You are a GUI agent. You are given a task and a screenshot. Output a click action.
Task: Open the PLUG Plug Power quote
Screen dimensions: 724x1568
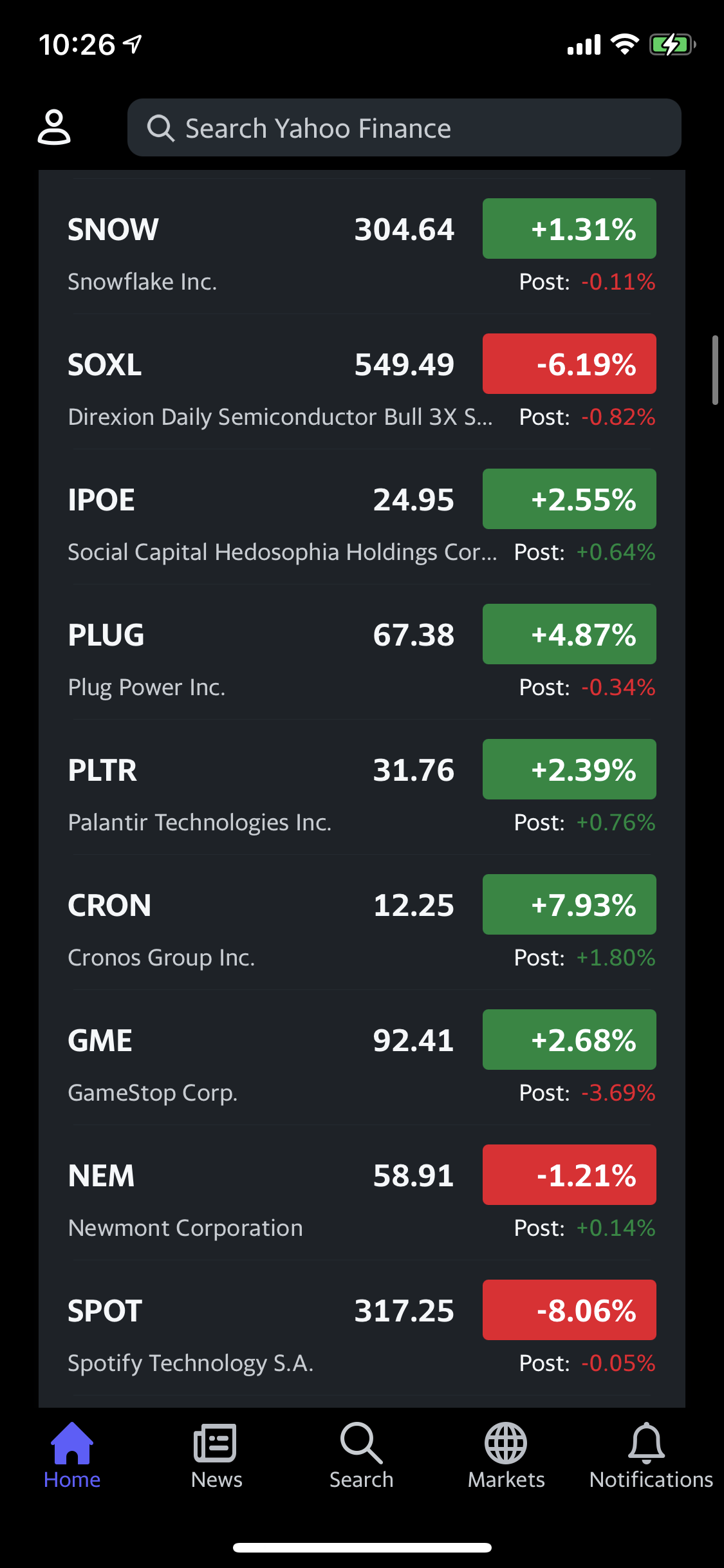(x=362, y=652)
